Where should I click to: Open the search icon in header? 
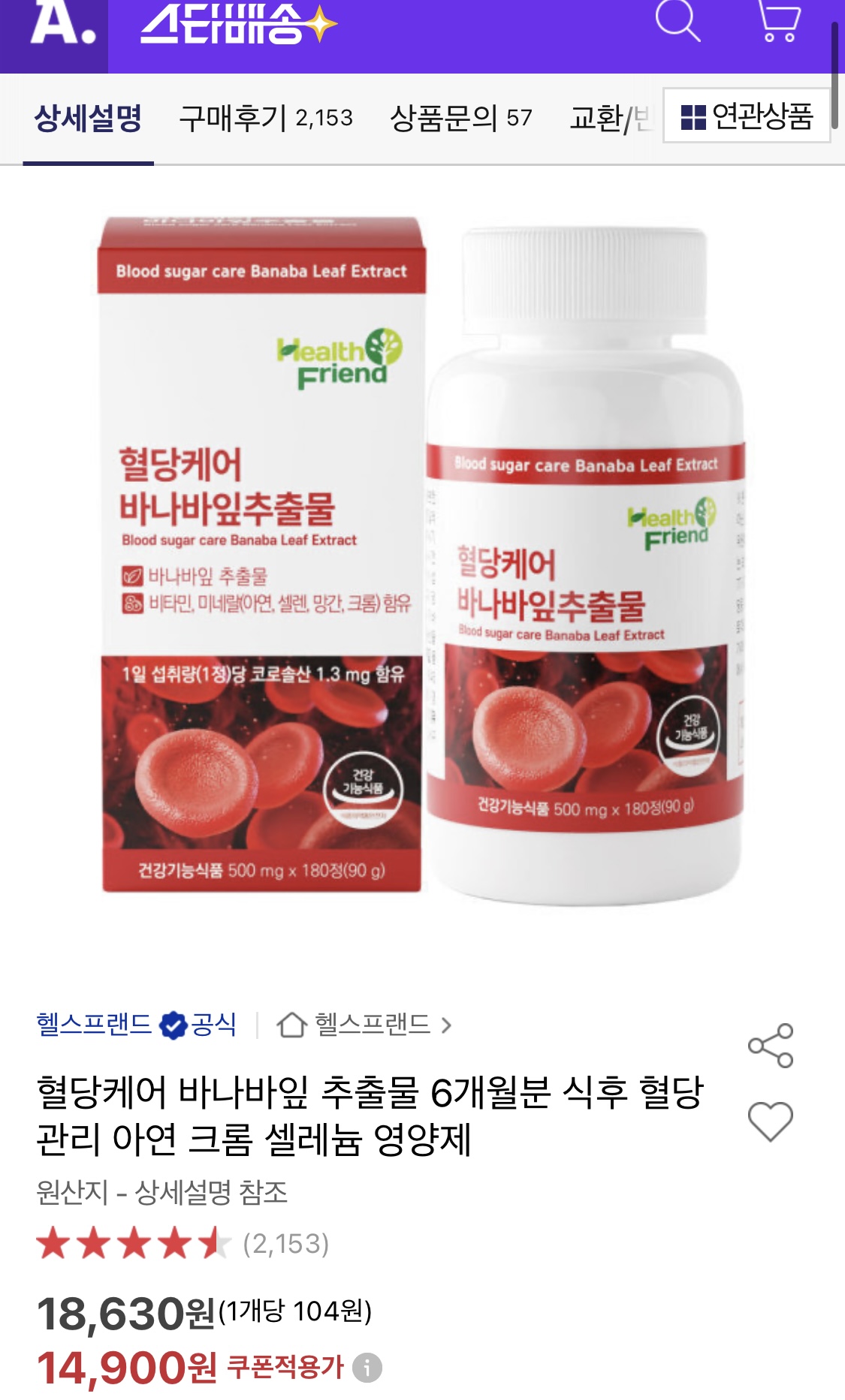click(678, 21)
